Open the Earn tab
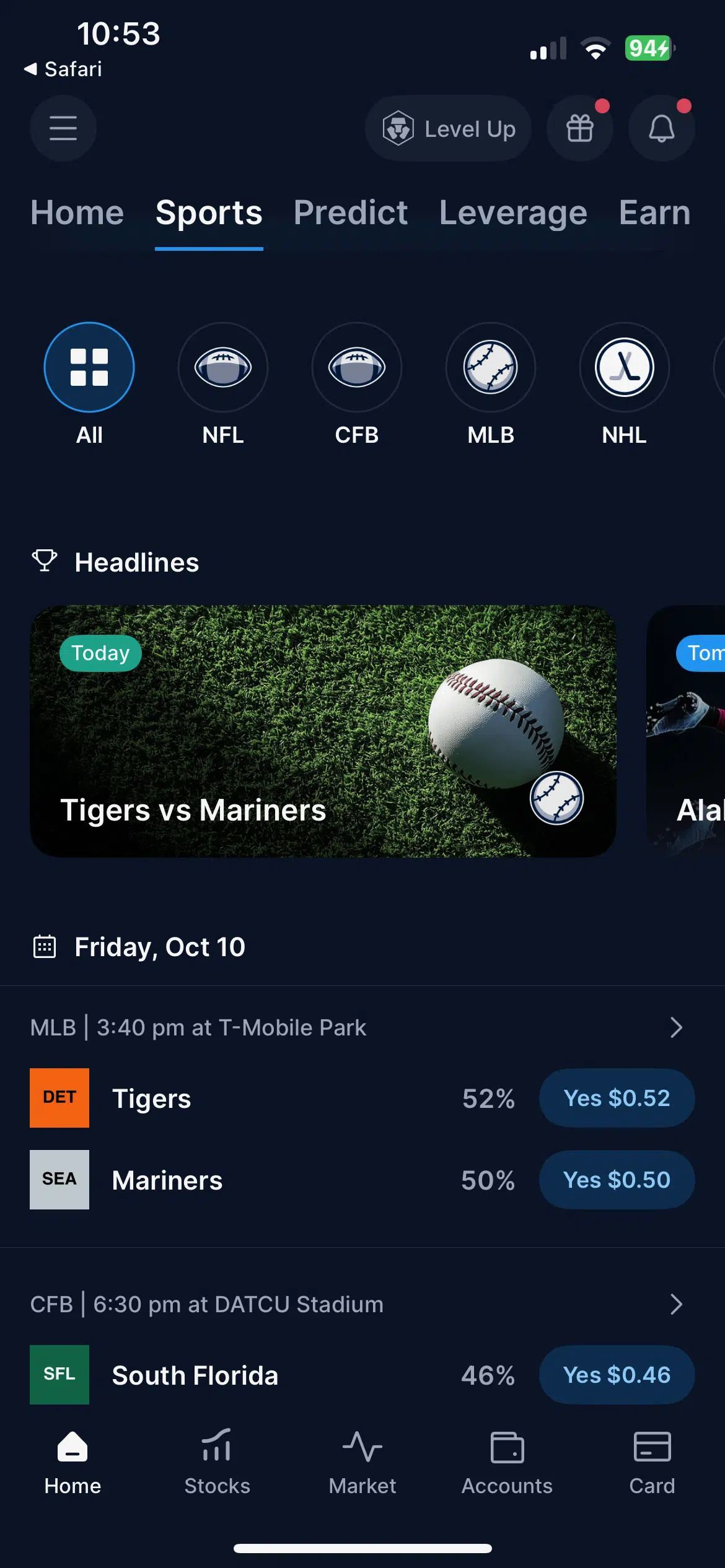The height and width of the screenshot is (1568, 725). coord(654,213)
